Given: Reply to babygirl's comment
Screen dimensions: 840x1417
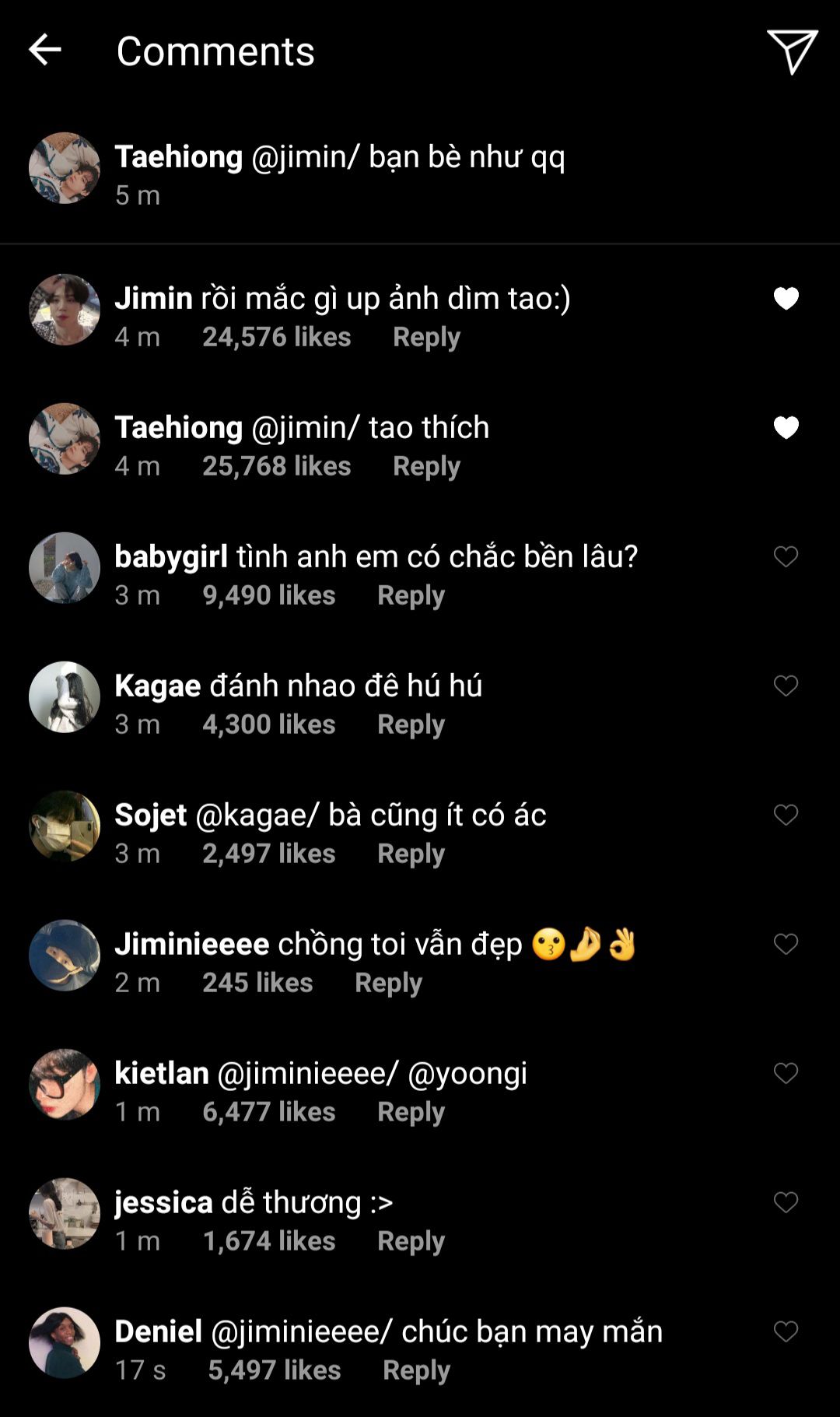Looking at the screenshot, I should 411,595.
